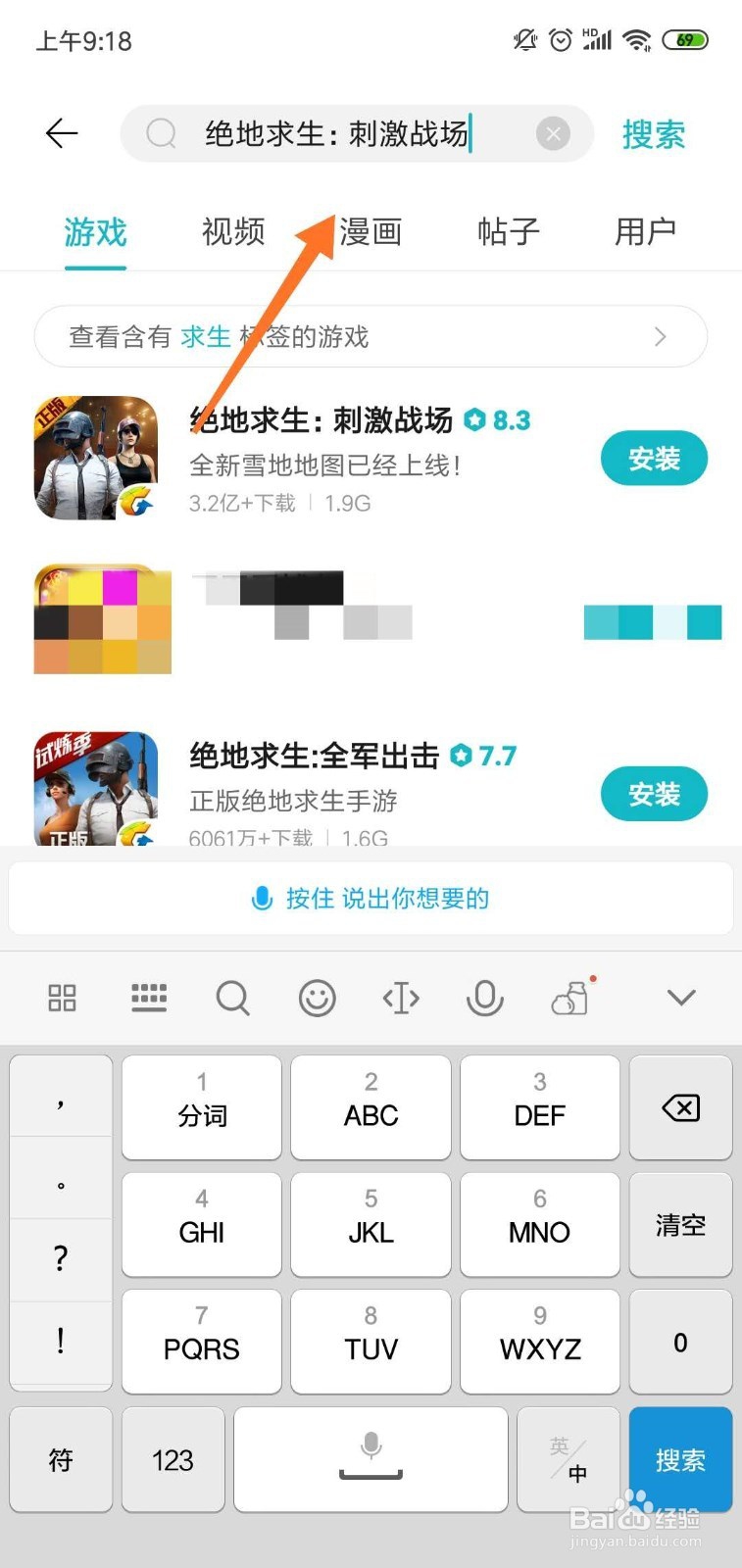Tap the clipboard icon with red dot

click(x=569, y=998)
